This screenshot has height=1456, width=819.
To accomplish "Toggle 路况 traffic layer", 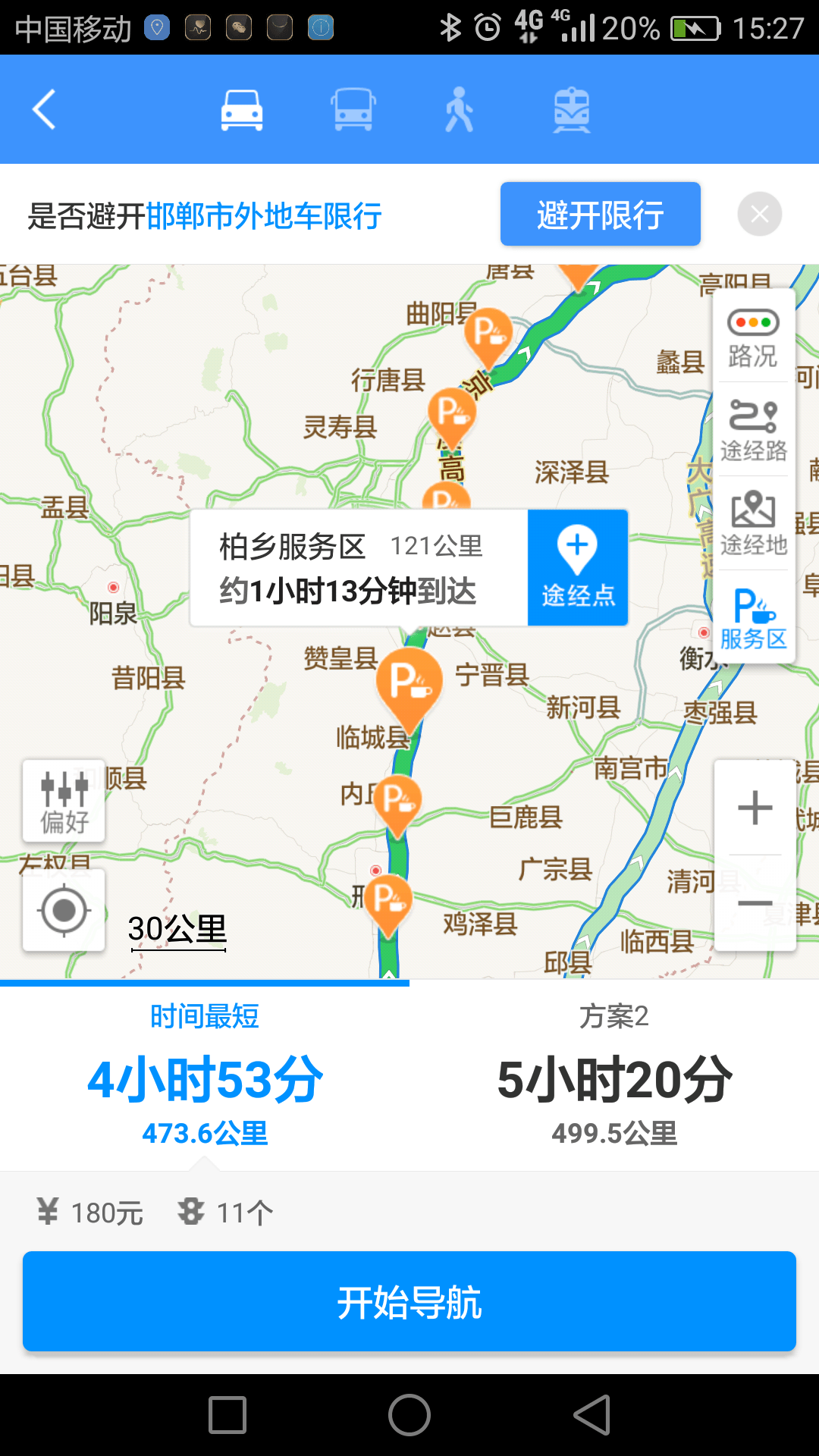I will point(753,338).
